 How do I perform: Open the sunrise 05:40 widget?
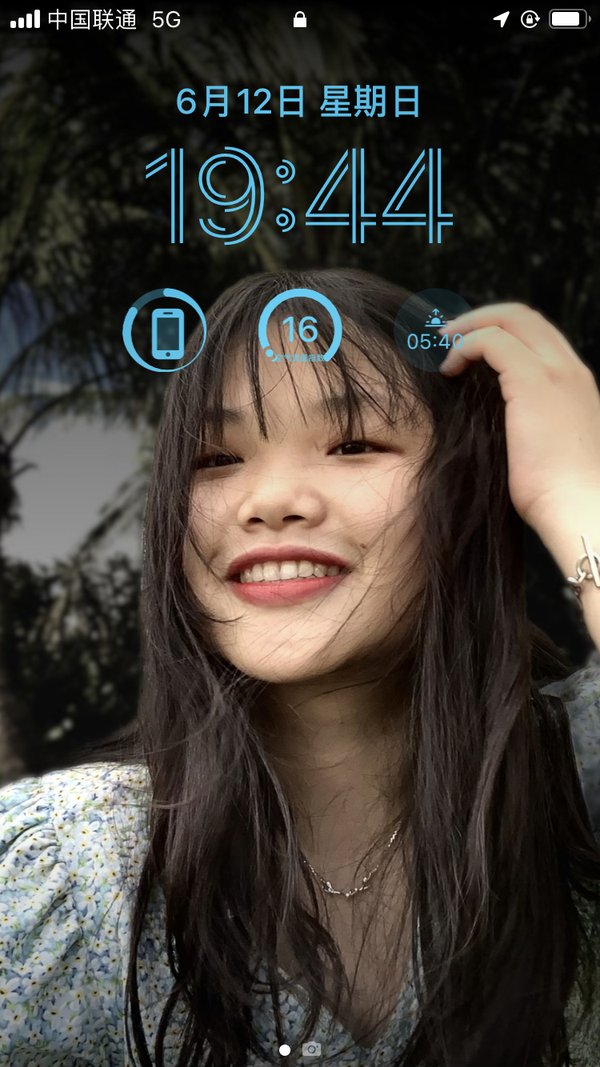point(435,331)
